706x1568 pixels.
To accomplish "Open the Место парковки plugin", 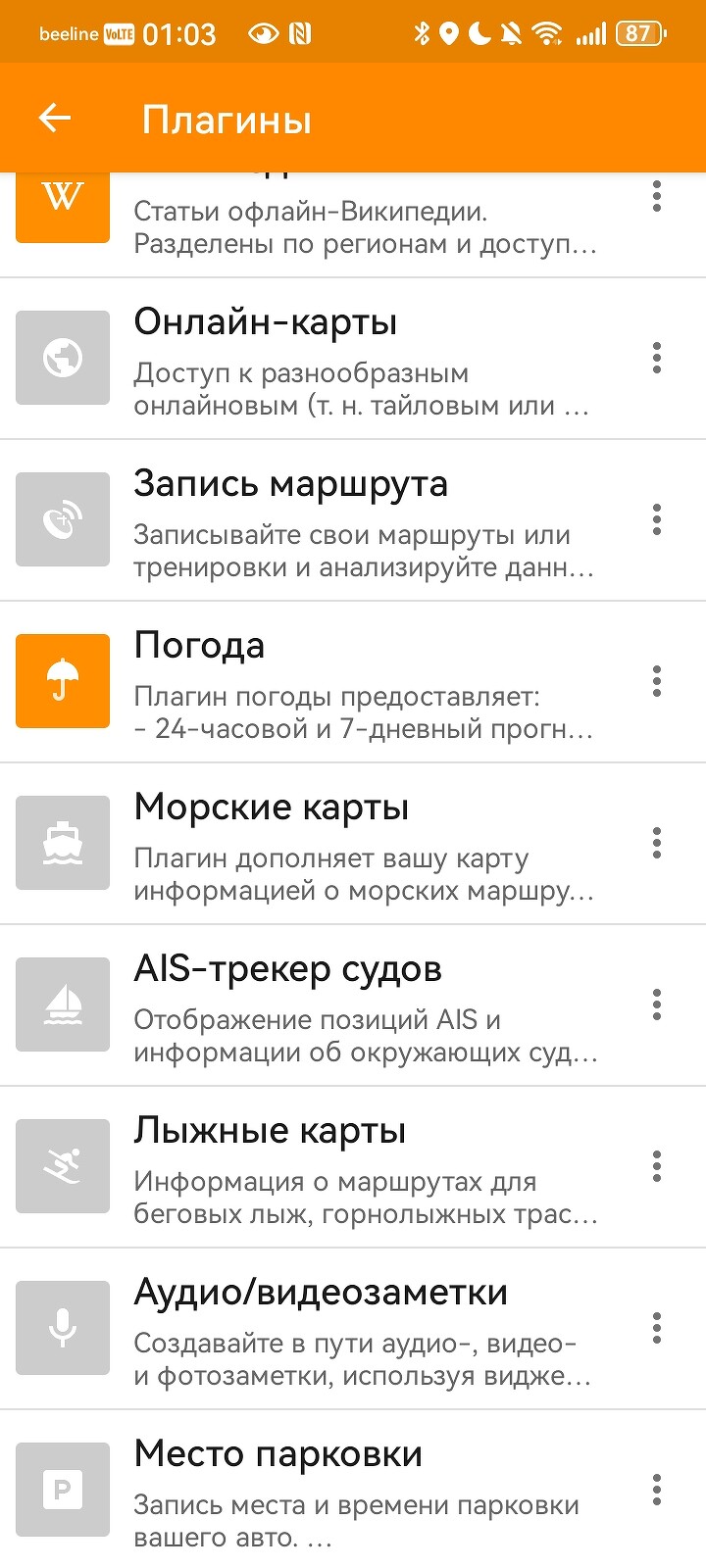I will coord(363,1491).
